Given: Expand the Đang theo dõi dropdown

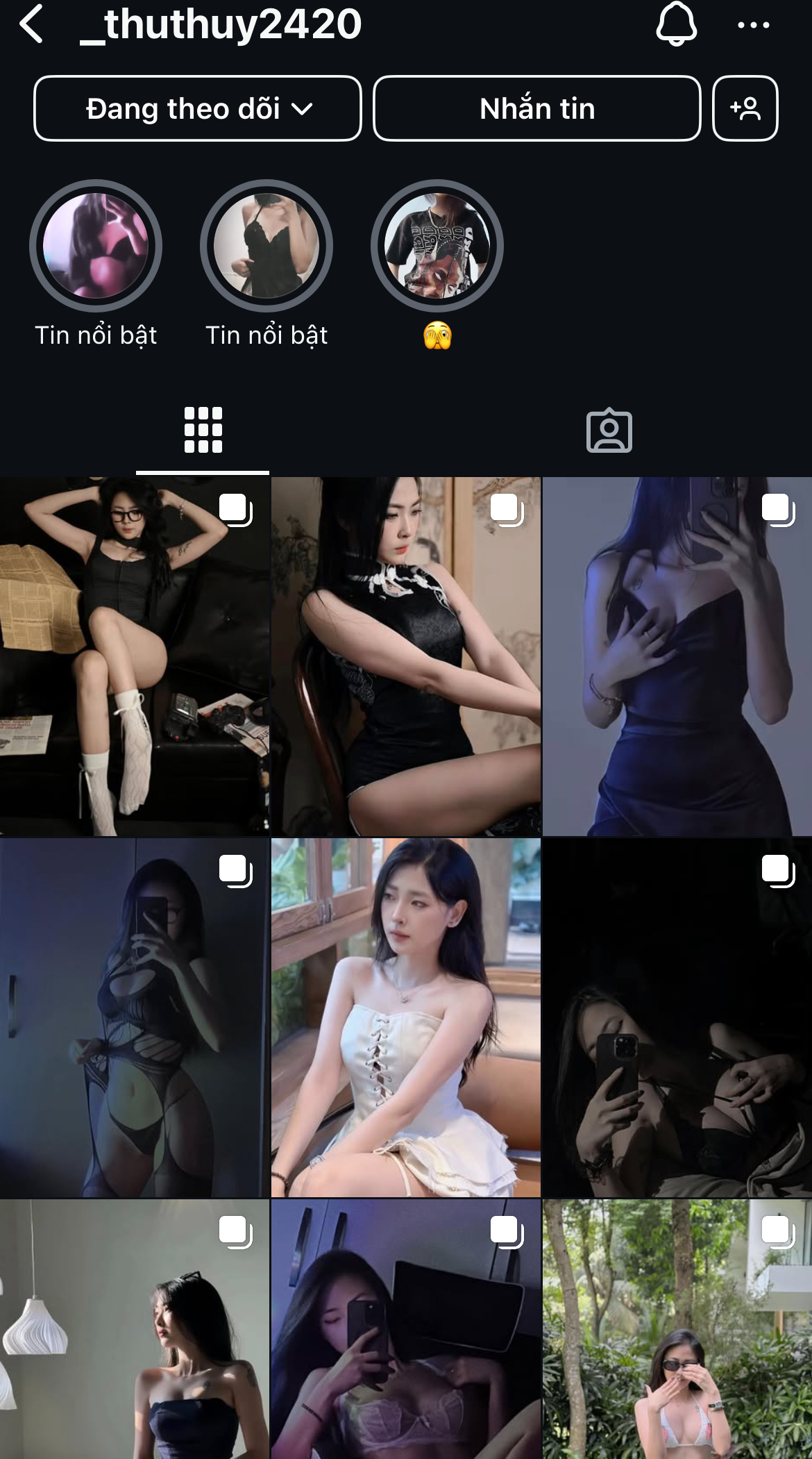Looking at the screenshot, I should point(198,108).
